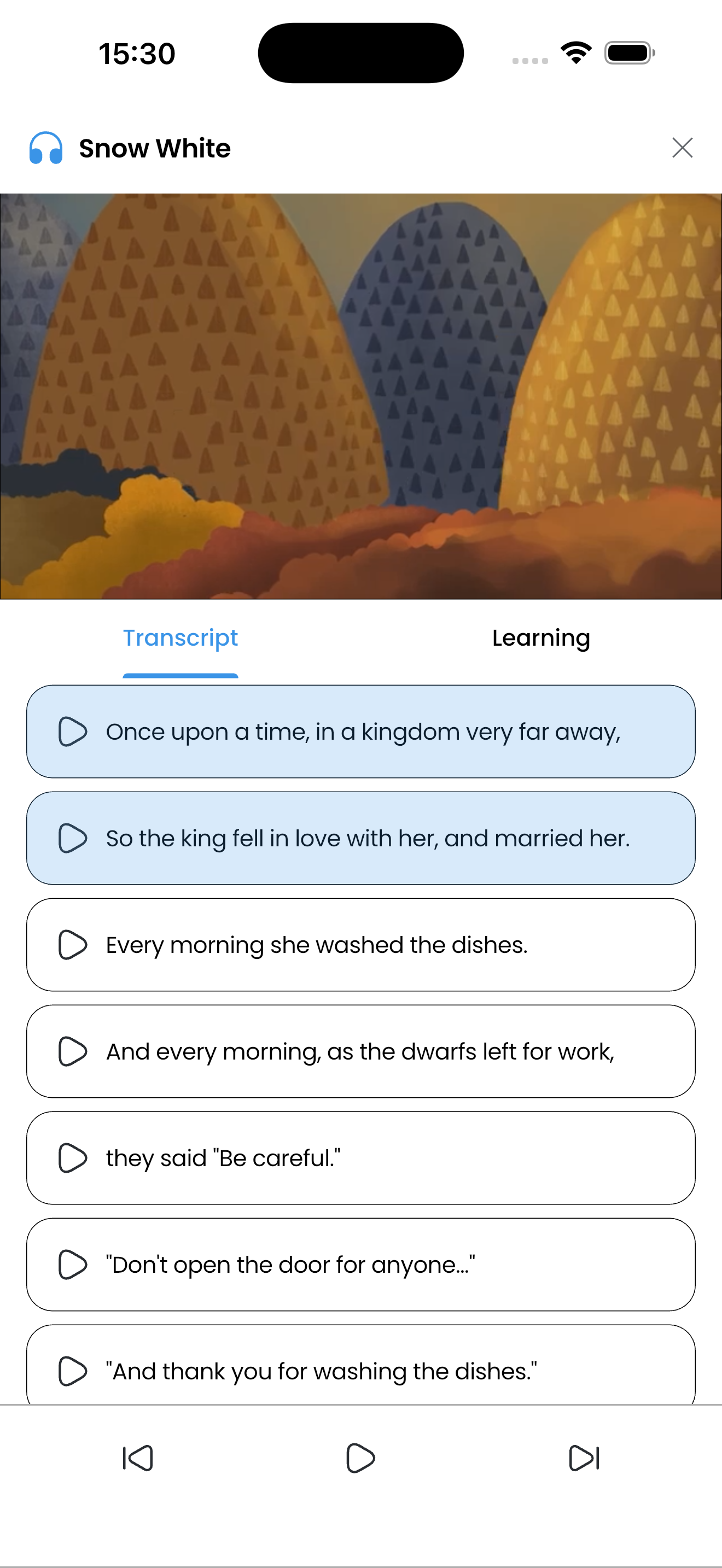Play "Every morning she washed the dishes"
The image size is (722, 1568).
pyautogui.click(x=72, y=945)
